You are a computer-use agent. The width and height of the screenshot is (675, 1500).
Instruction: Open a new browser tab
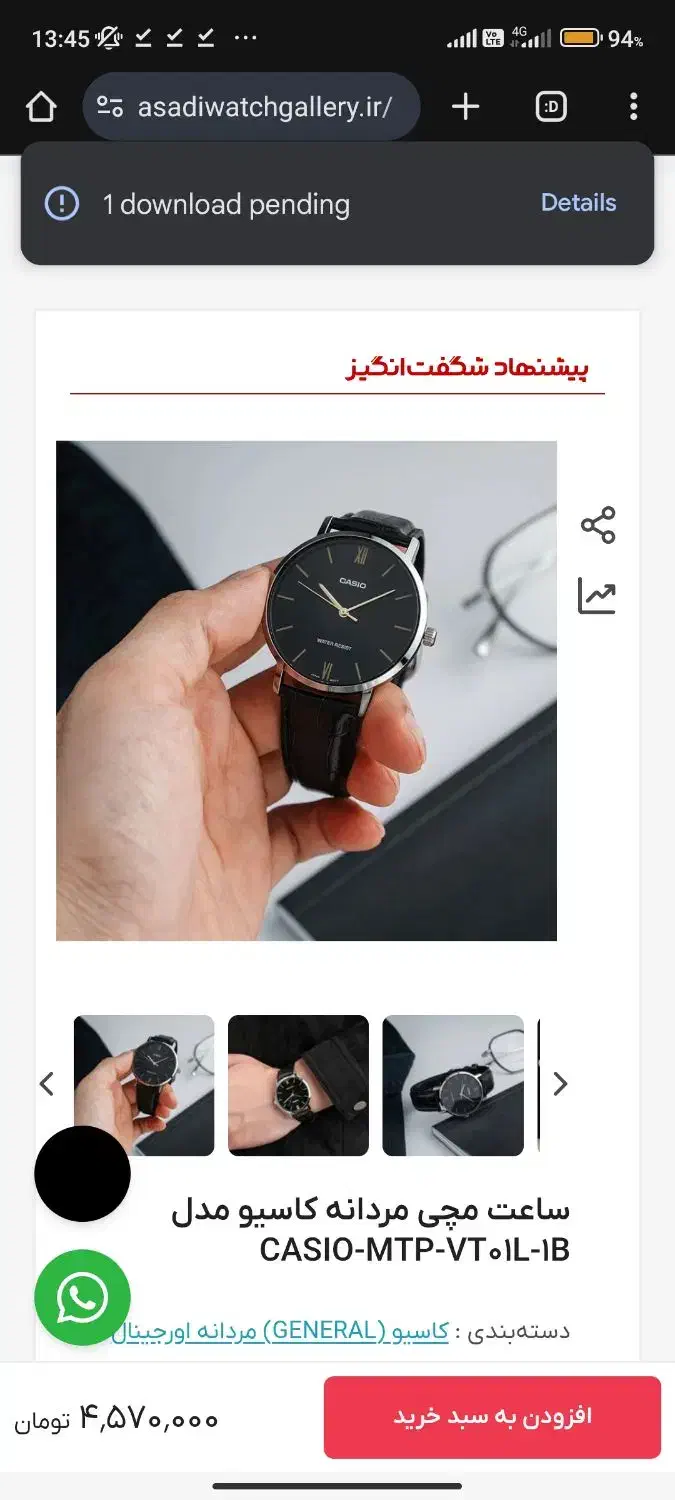[x=465, y=107]
